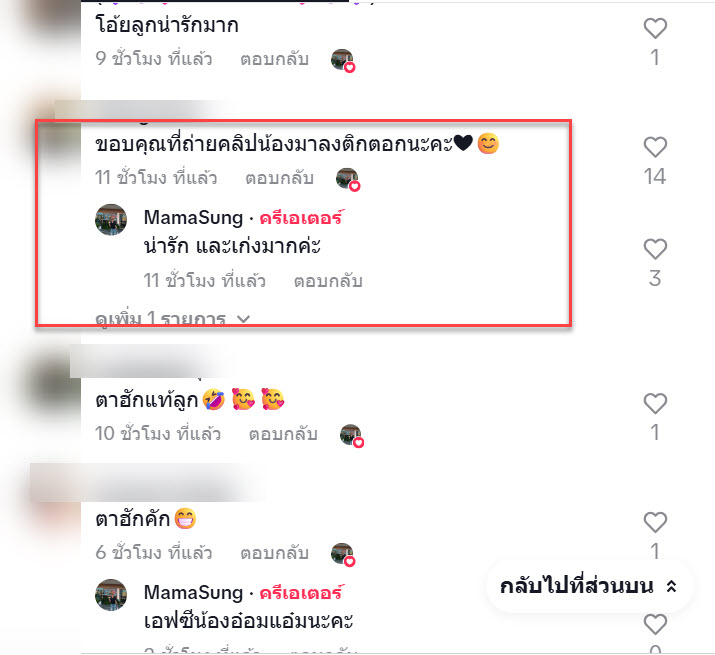Like the comment "ตาฮักแท้ลูก"
Screen dimensions: 715x655
click(654, 404)
